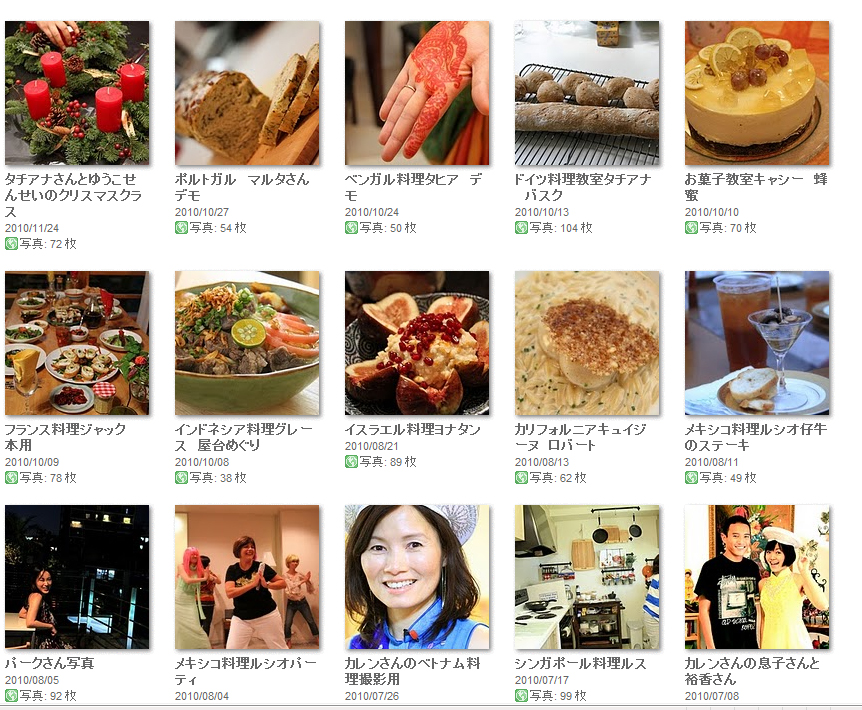Open the フランス料理ジャック本用 album
Viewport: 862px width, 710px height.
click(77, 343)
